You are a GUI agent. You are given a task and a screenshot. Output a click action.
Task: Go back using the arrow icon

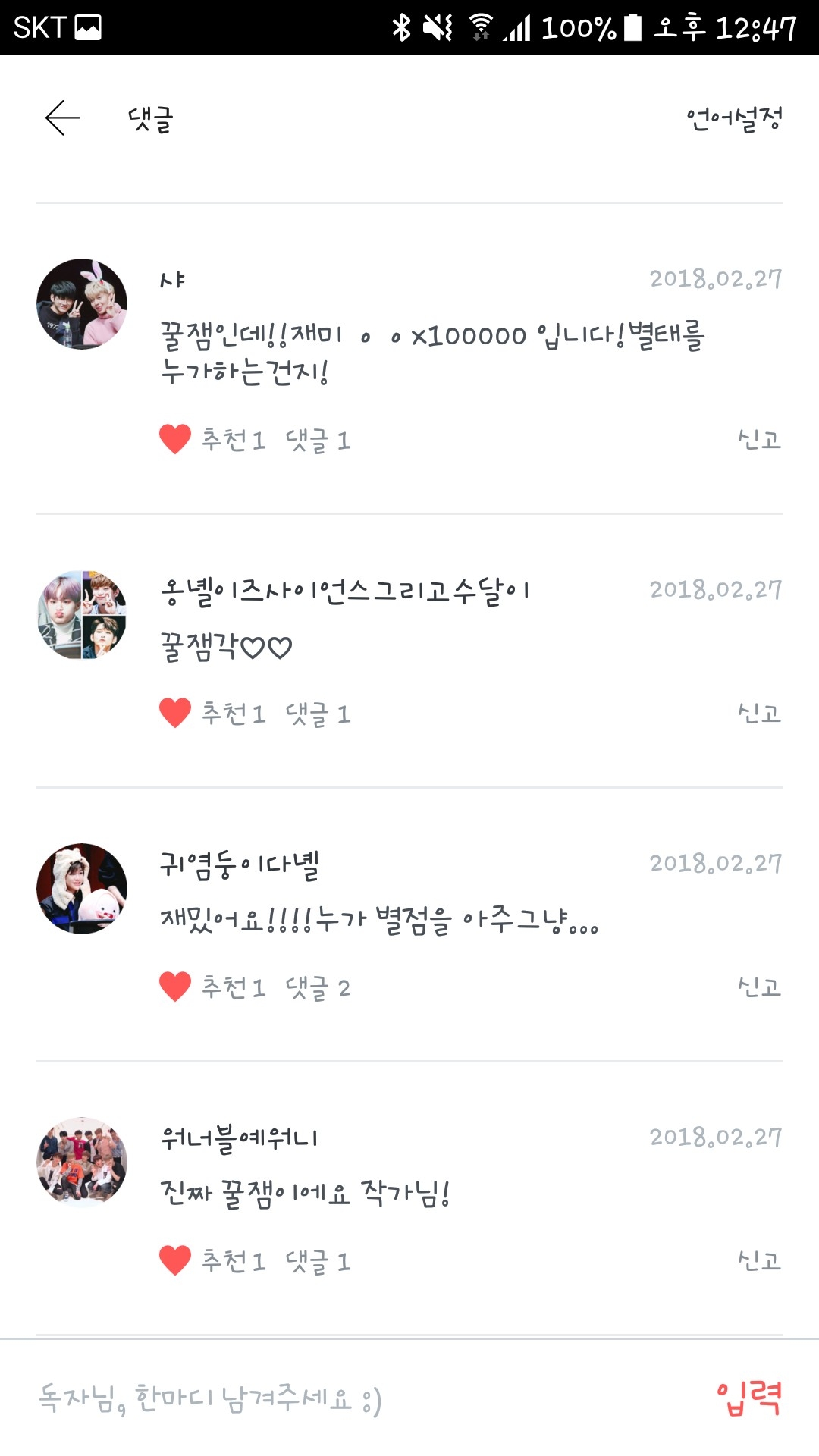coord(63,118)
